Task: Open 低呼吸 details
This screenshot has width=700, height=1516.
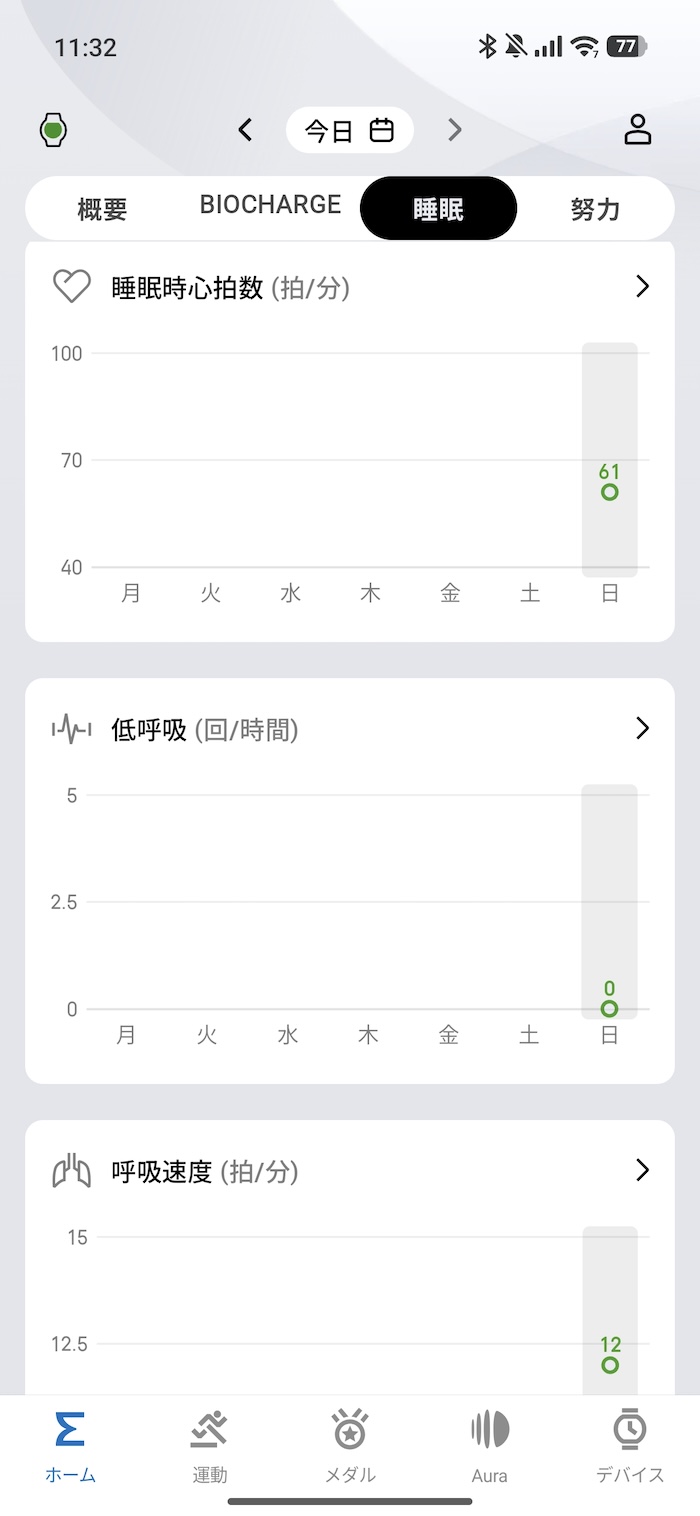Action: [x=642, y=729]
